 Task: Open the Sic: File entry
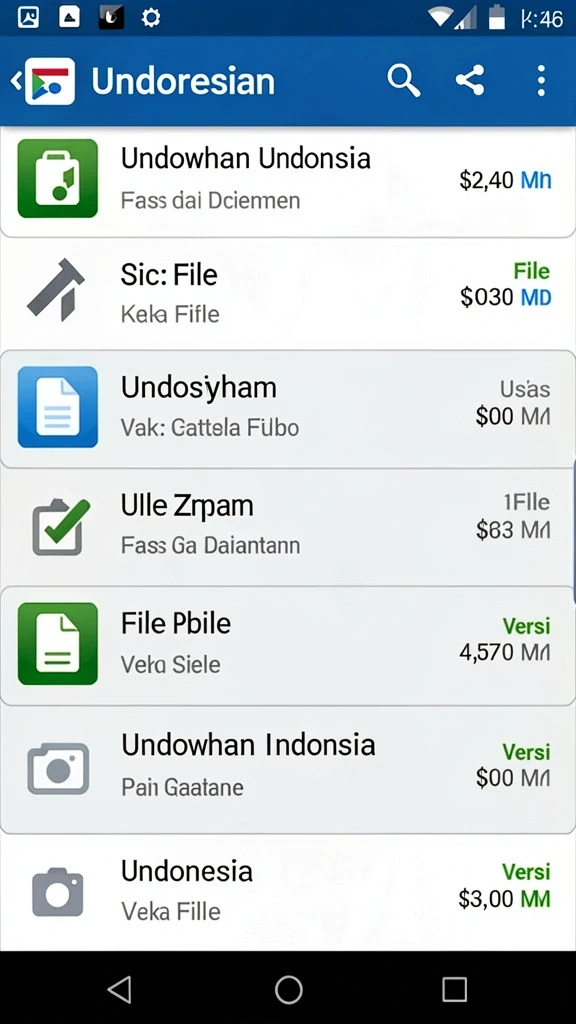(x=288, y=293)
